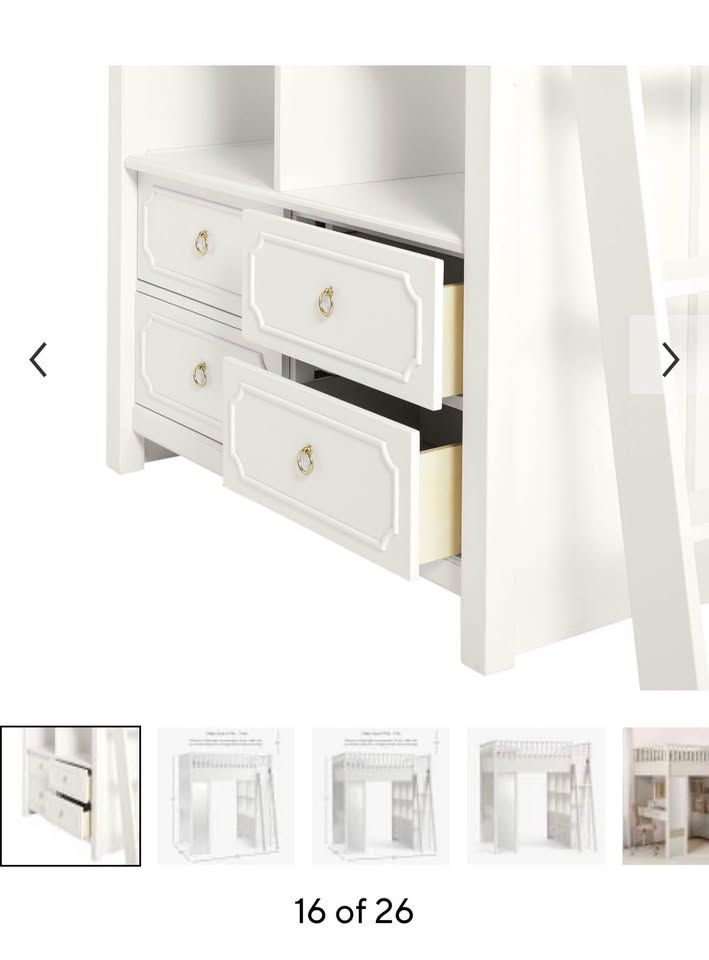Viewport: 709px width, 960px height.
Task: View the second dimension diagram thumbnail
Action: pos(380,795)
